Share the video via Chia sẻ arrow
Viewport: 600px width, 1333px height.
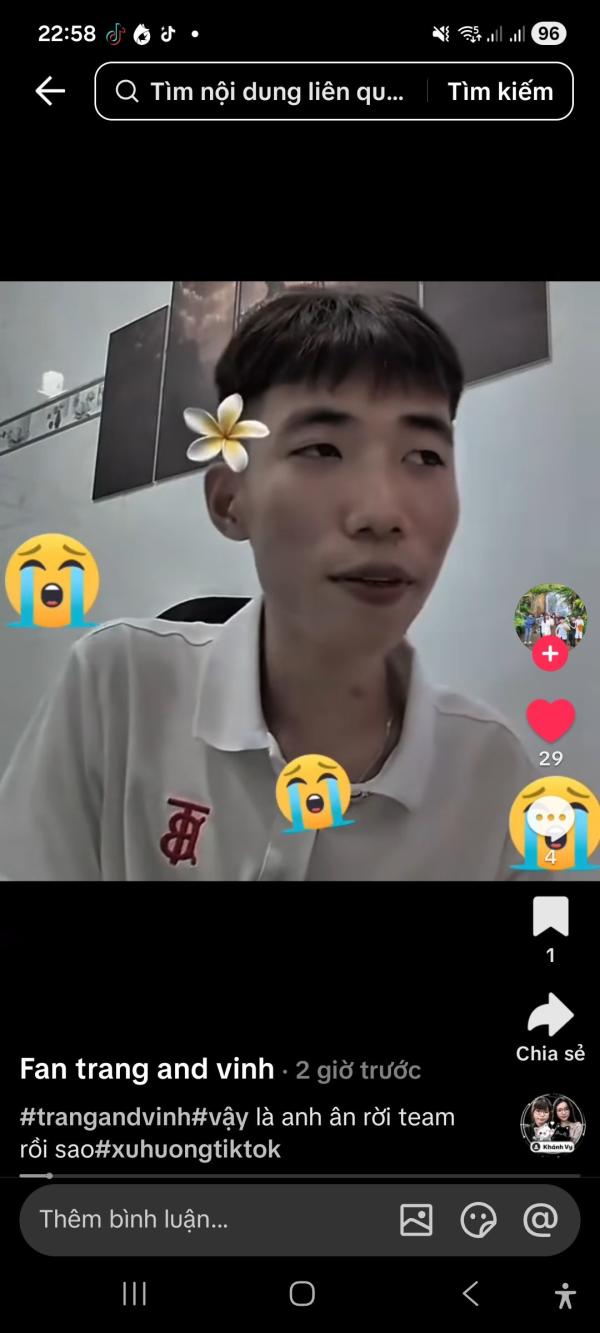pyautogui.click(x=550, y=1016)
